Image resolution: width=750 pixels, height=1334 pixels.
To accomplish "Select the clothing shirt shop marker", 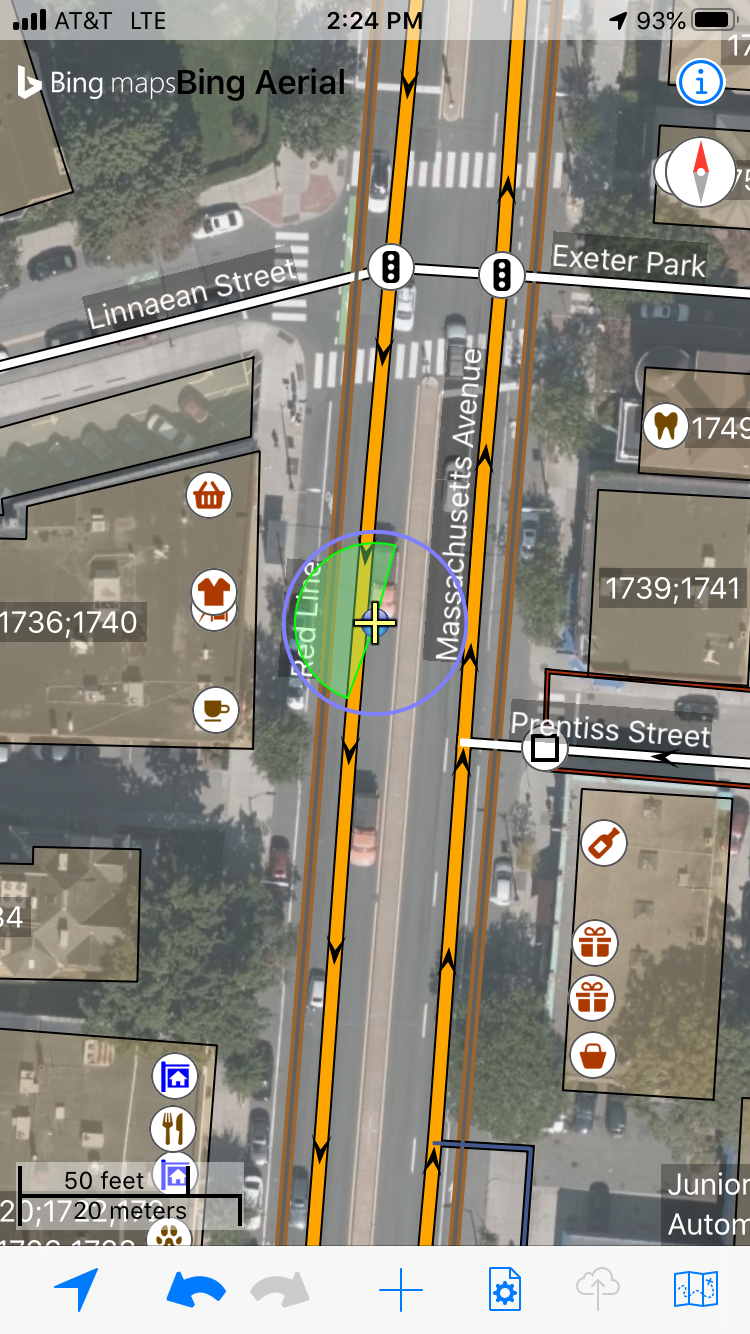I will tap(212, 590).
